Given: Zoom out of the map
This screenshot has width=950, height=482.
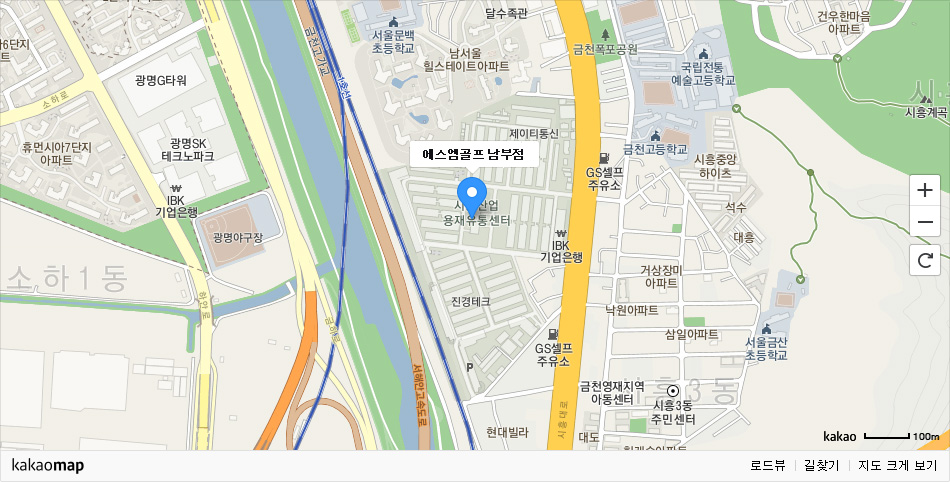Looking at the screenshot, I should click(925, 222).
